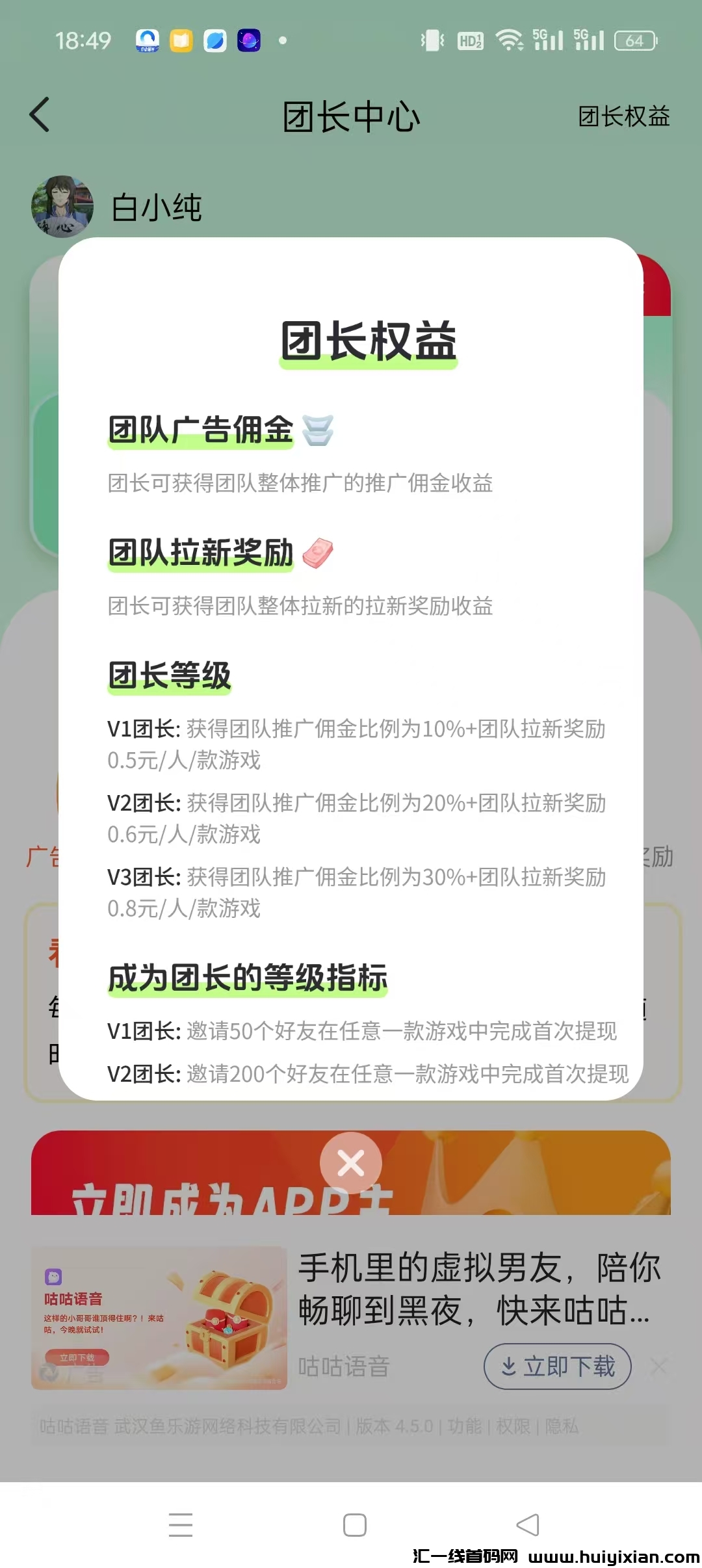Tap the 立即下载 download button
The image size is (702, 1568).
(x=557, y=1366)
